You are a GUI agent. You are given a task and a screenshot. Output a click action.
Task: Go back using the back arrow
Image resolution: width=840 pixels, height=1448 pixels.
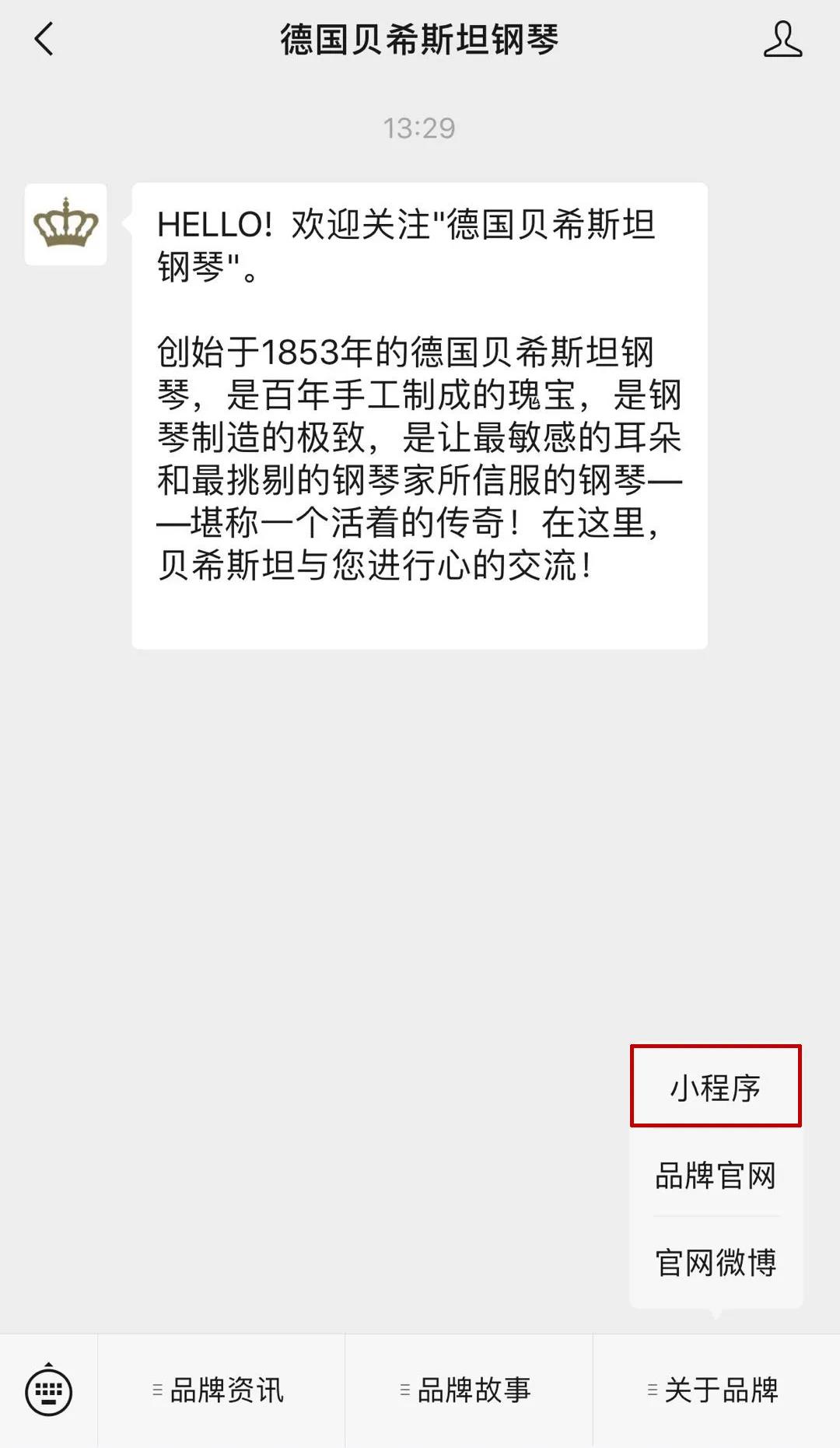[x=44, y=39]
